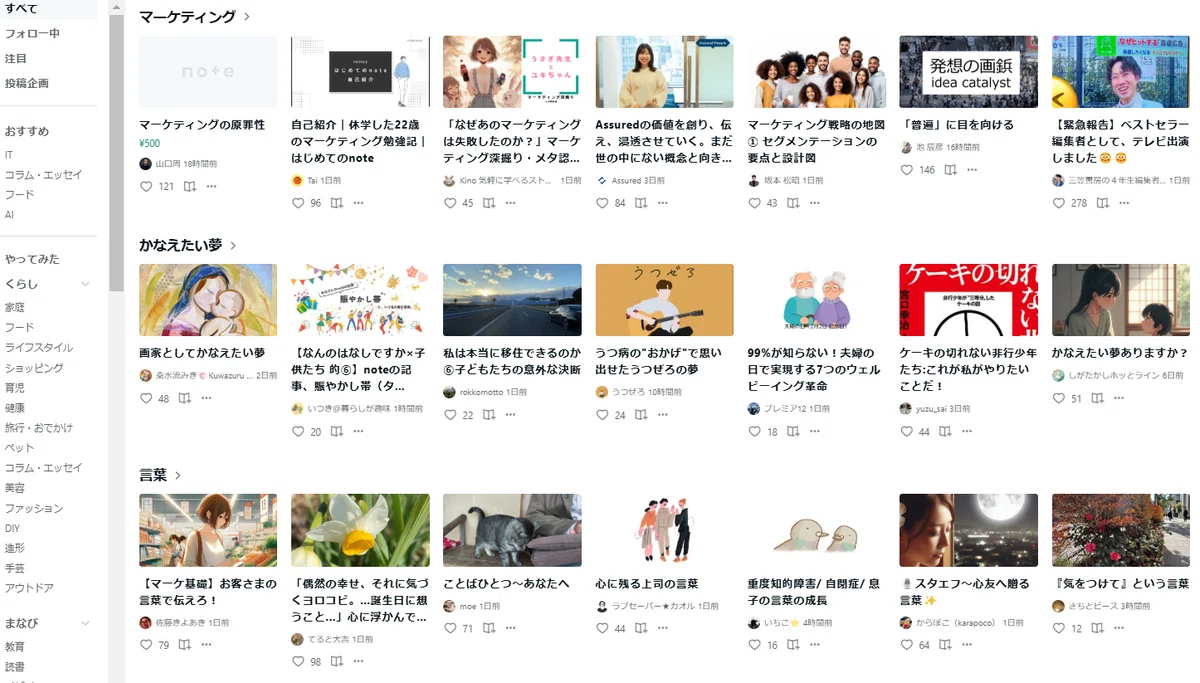Open the かなえたい夢ありますか？ article
The height and width of the screenshot is (683, 1200).
point(1120,353)
